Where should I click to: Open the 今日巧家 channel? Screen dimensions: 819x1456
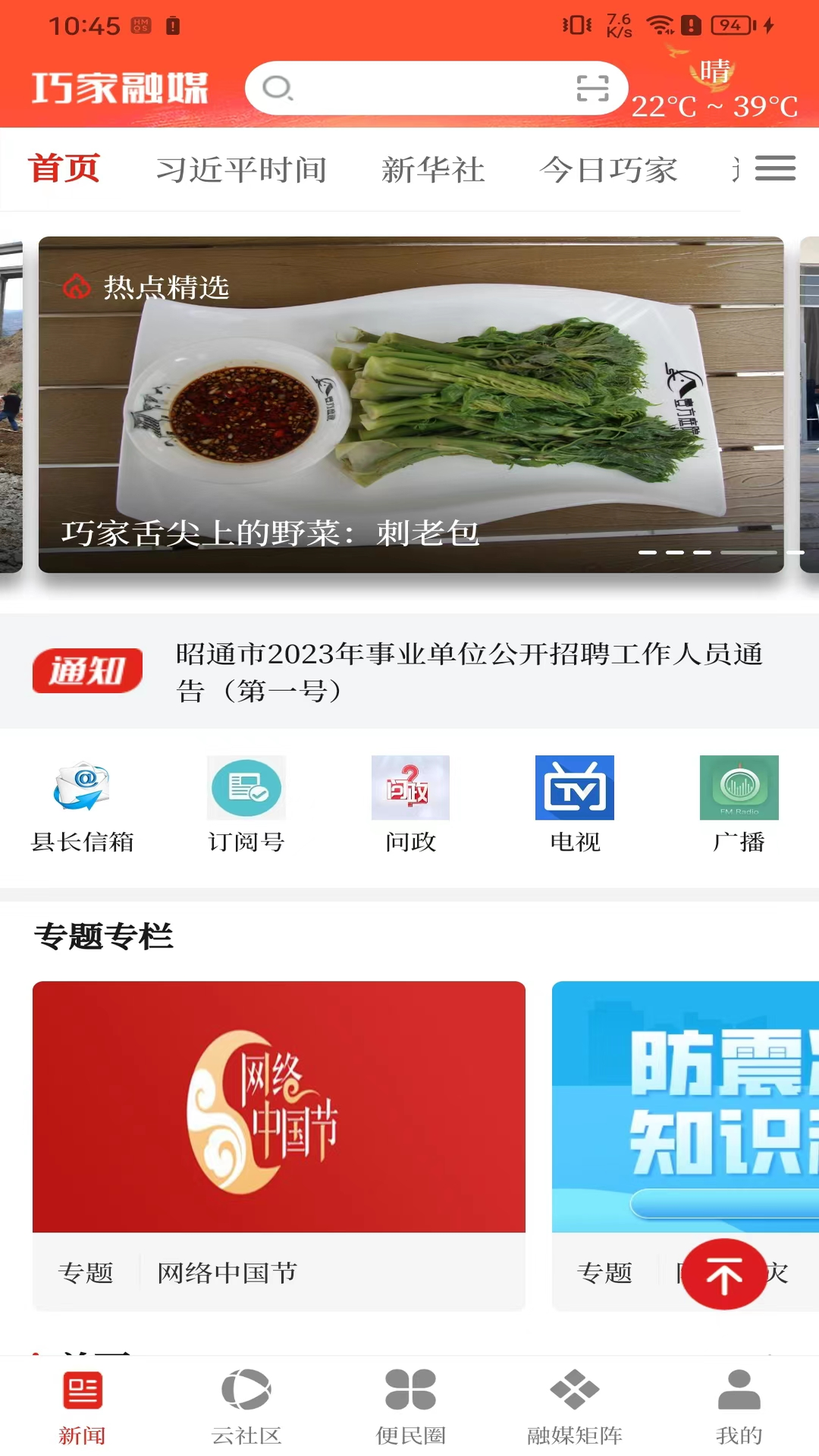pyautogui.click(x=610, y=170)
